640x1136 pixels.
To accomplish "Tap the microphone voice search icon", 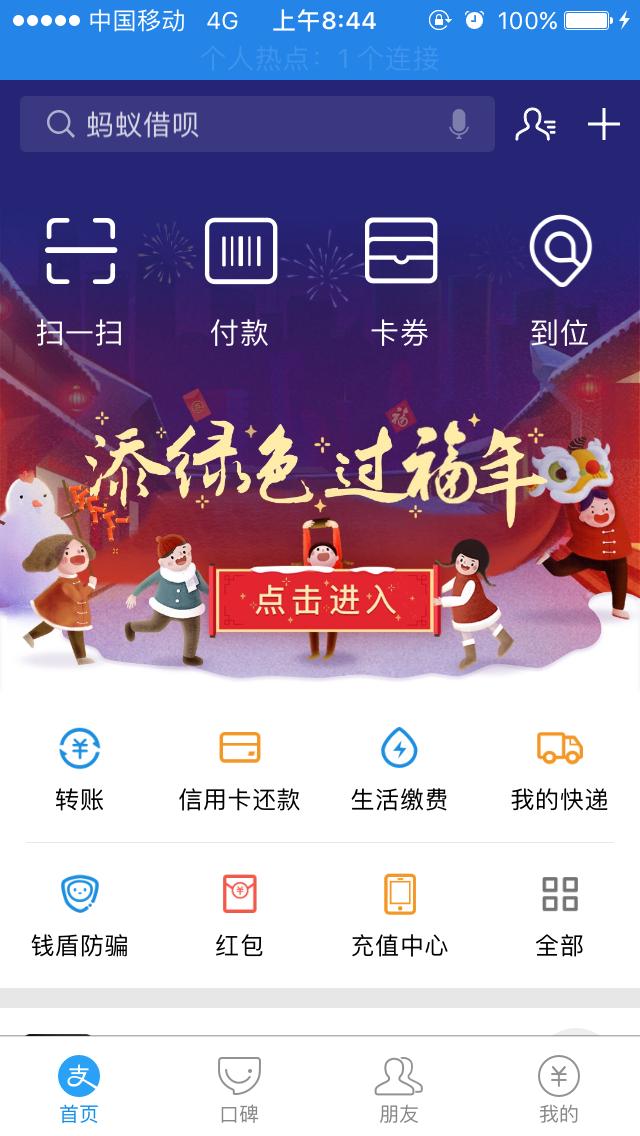I will coord(459,125).
